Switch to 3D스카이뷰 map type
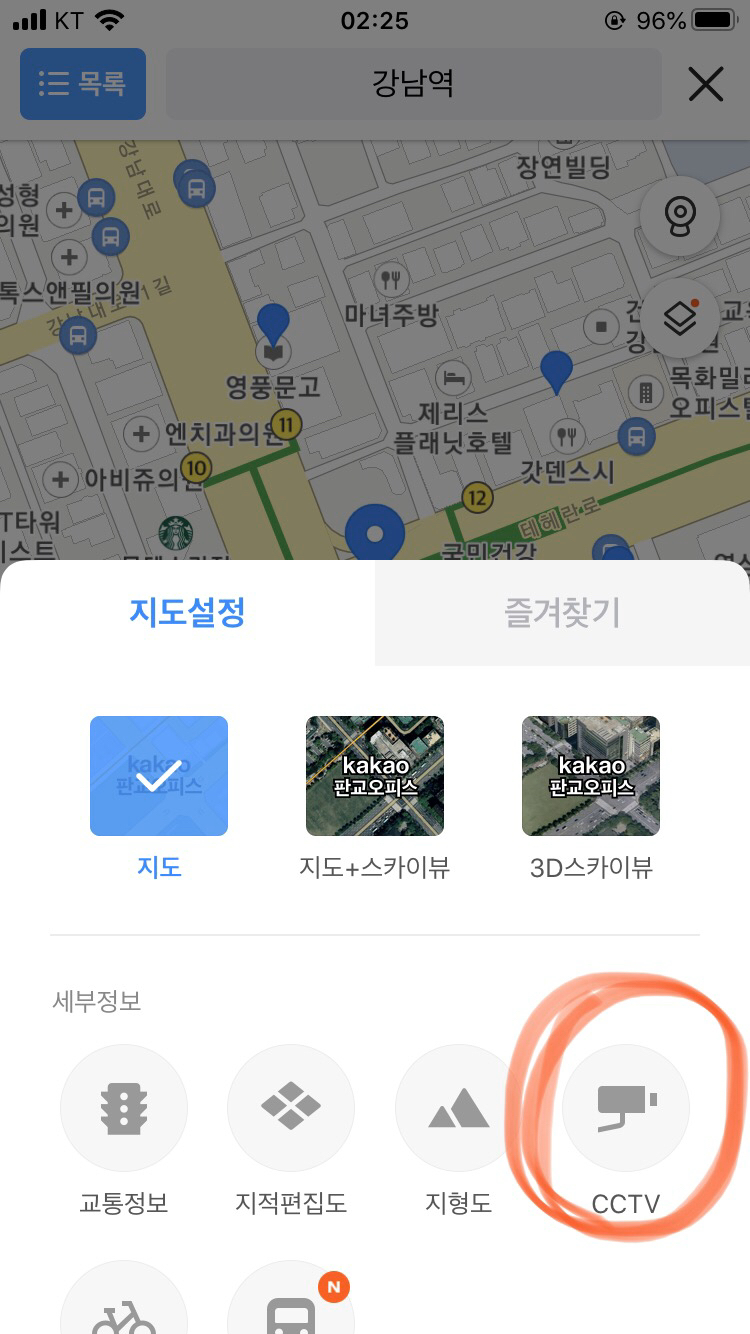The width and height of the screenshot is (750, 1334). pos(591,776)
